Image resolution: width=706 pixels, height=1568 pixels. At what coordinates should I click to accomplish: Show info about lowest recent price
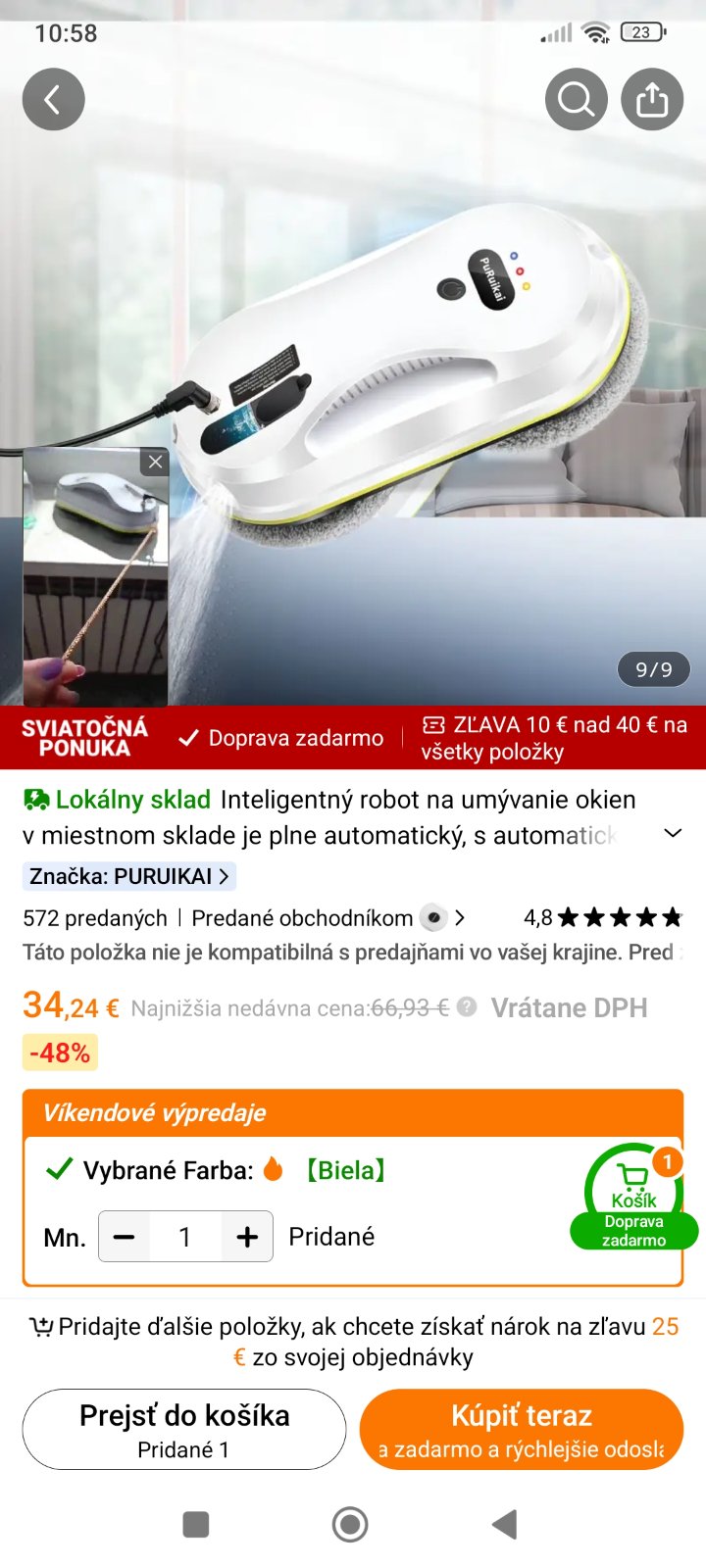coord(467,1006)
